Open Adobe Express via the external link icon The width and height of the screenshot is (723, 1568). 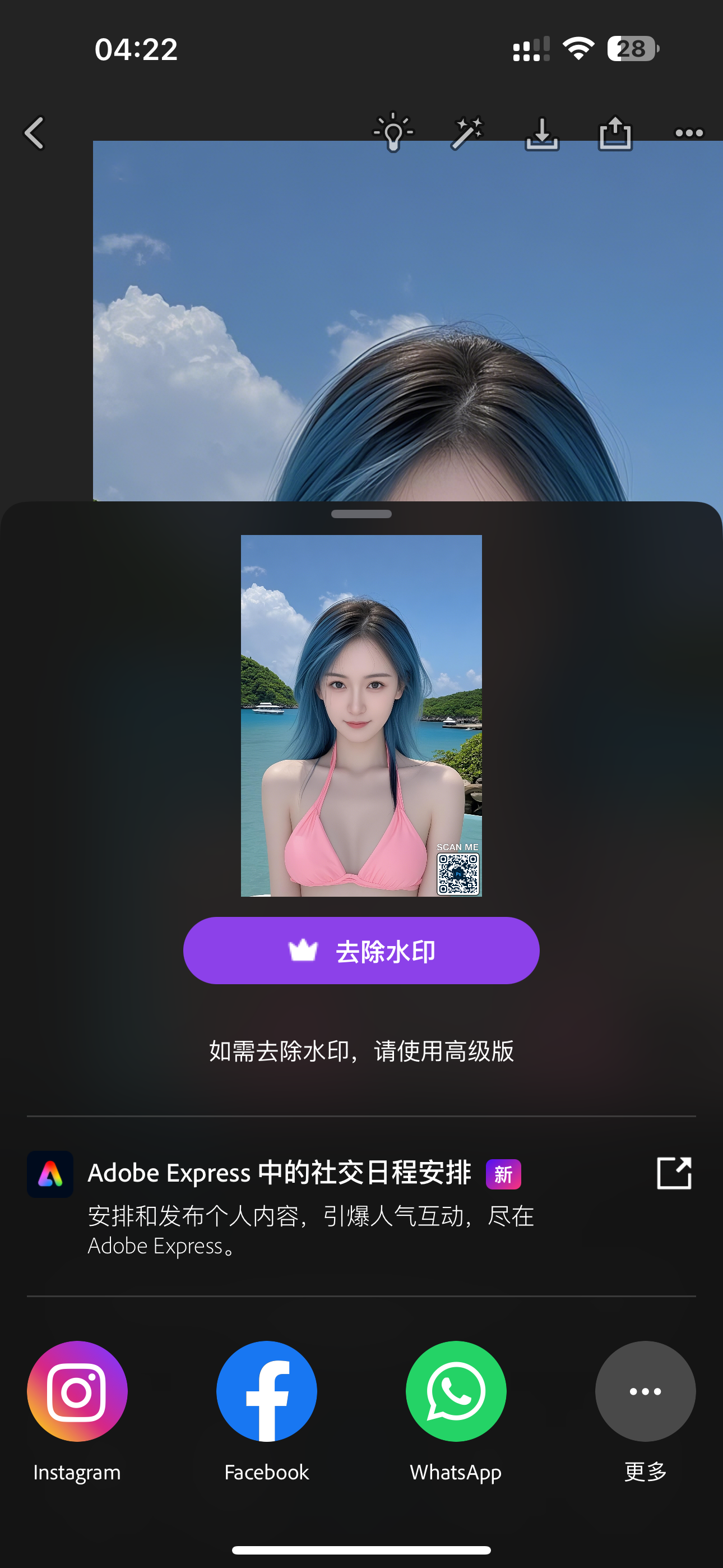pos(674,1173)
